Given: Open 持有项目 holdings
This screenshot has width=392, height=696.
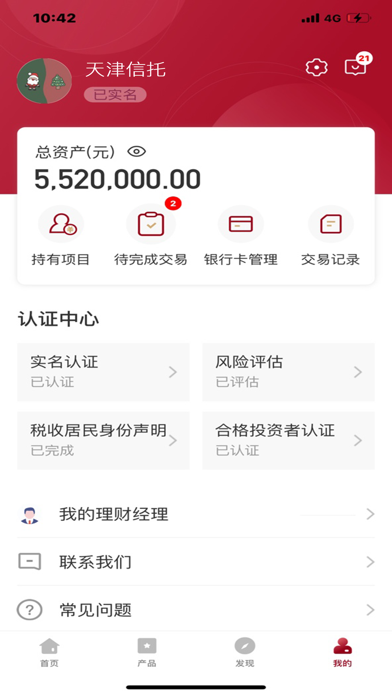Looking at the screenshot, I should pos(61,237).
